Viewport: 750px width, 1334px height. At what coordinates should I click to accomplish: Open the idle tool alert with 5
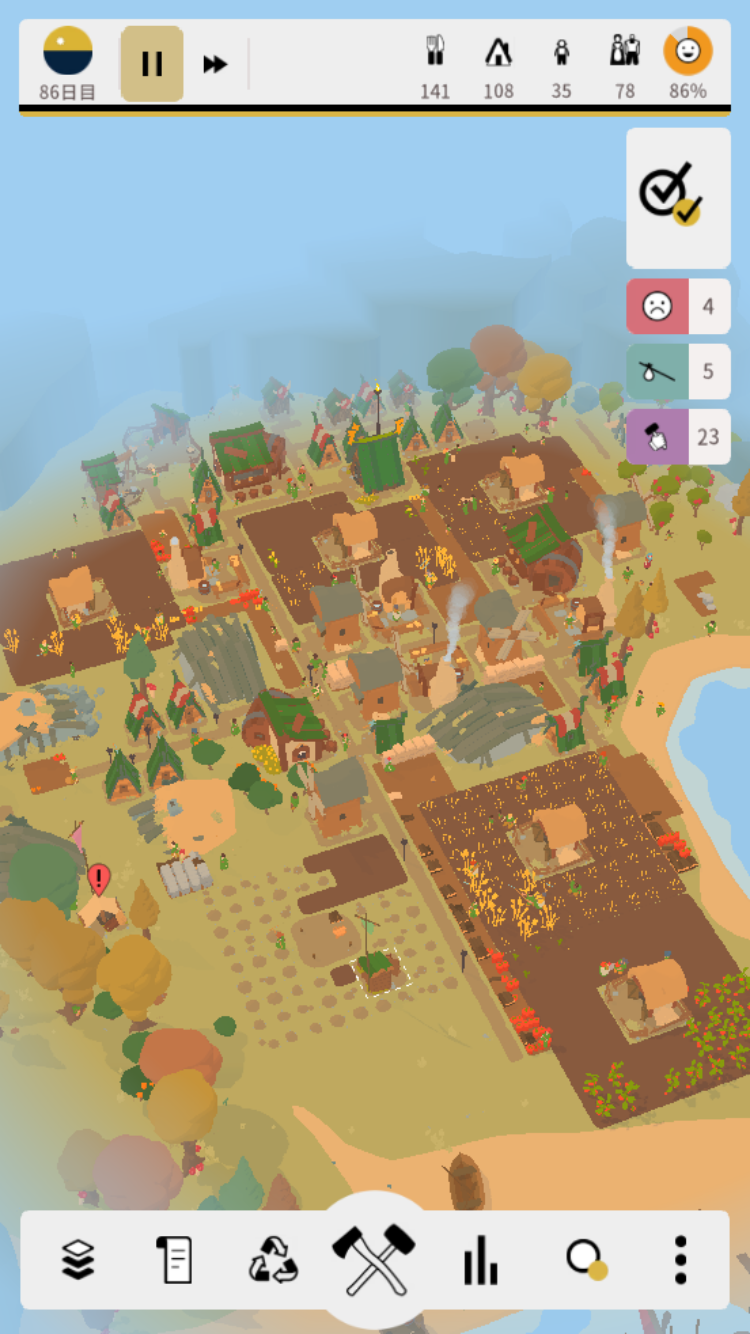678,371
